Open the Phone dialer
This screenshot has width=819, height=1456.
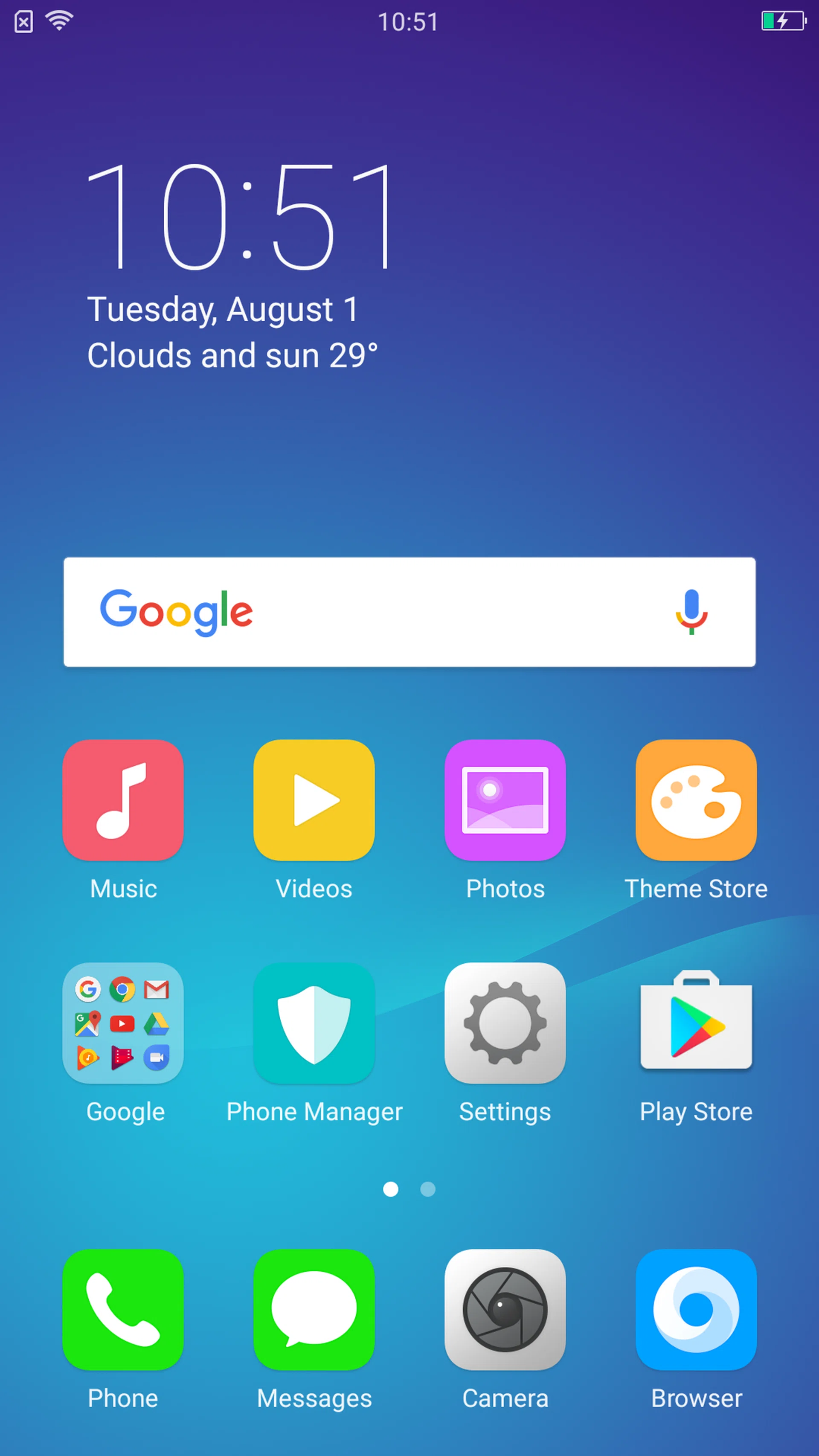click(x=123, y=1310)
